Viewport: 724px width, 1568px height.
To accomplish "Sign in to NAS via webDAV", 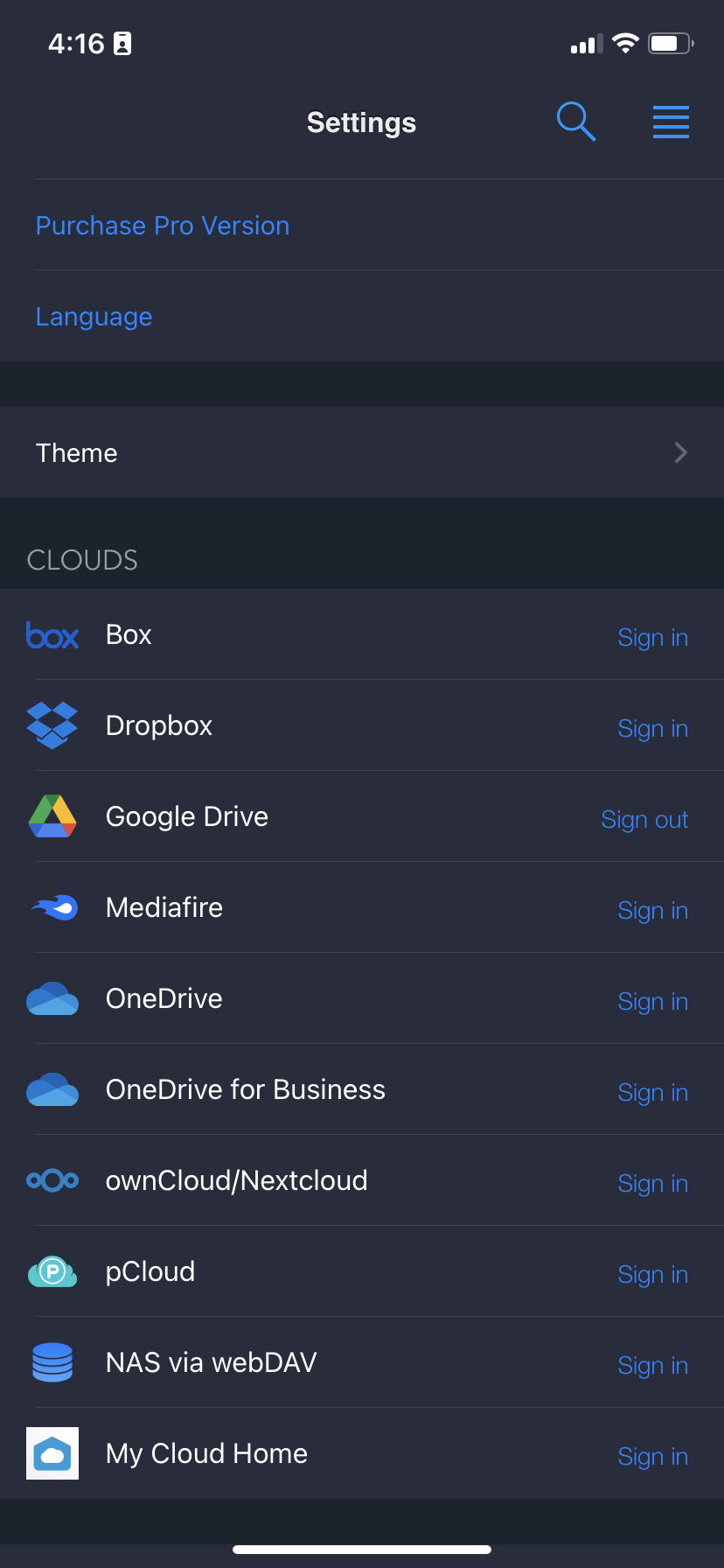I will (x=652, y=1366).
